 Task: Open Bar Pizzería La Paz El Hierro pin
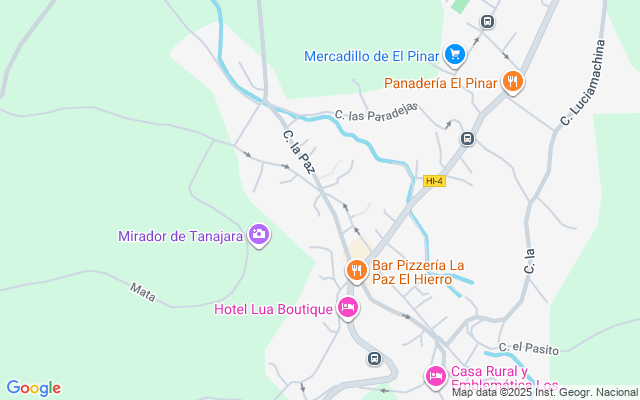click(356, 270)
